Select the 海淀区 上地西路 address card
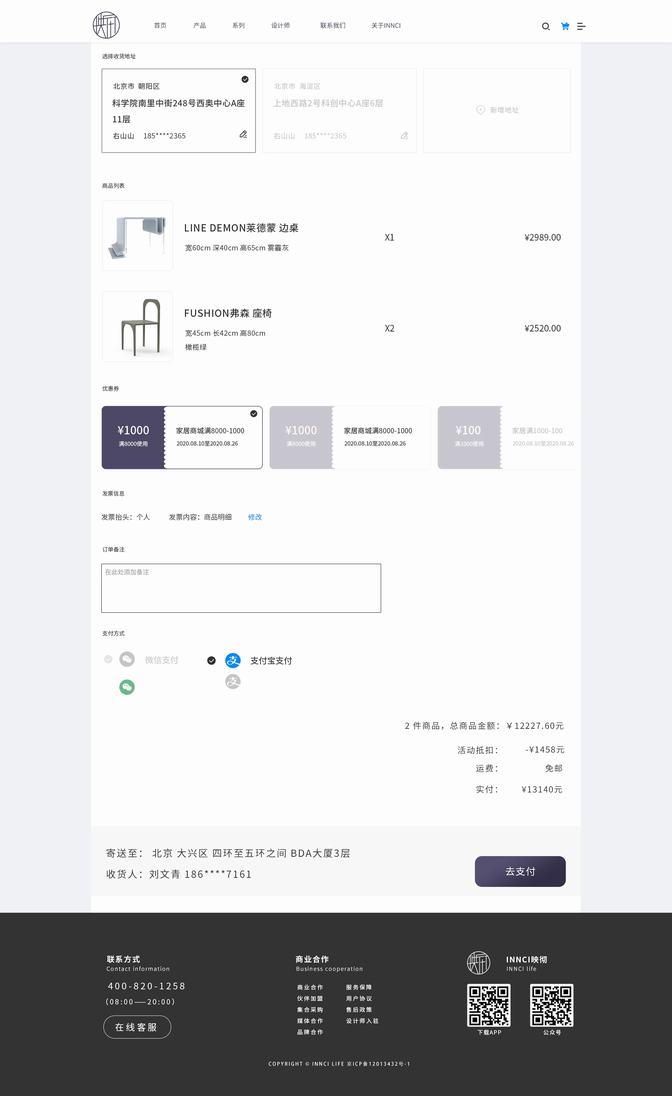This screenshot has height=1096, width=672. pyautogui.click(x=339, y=110)
